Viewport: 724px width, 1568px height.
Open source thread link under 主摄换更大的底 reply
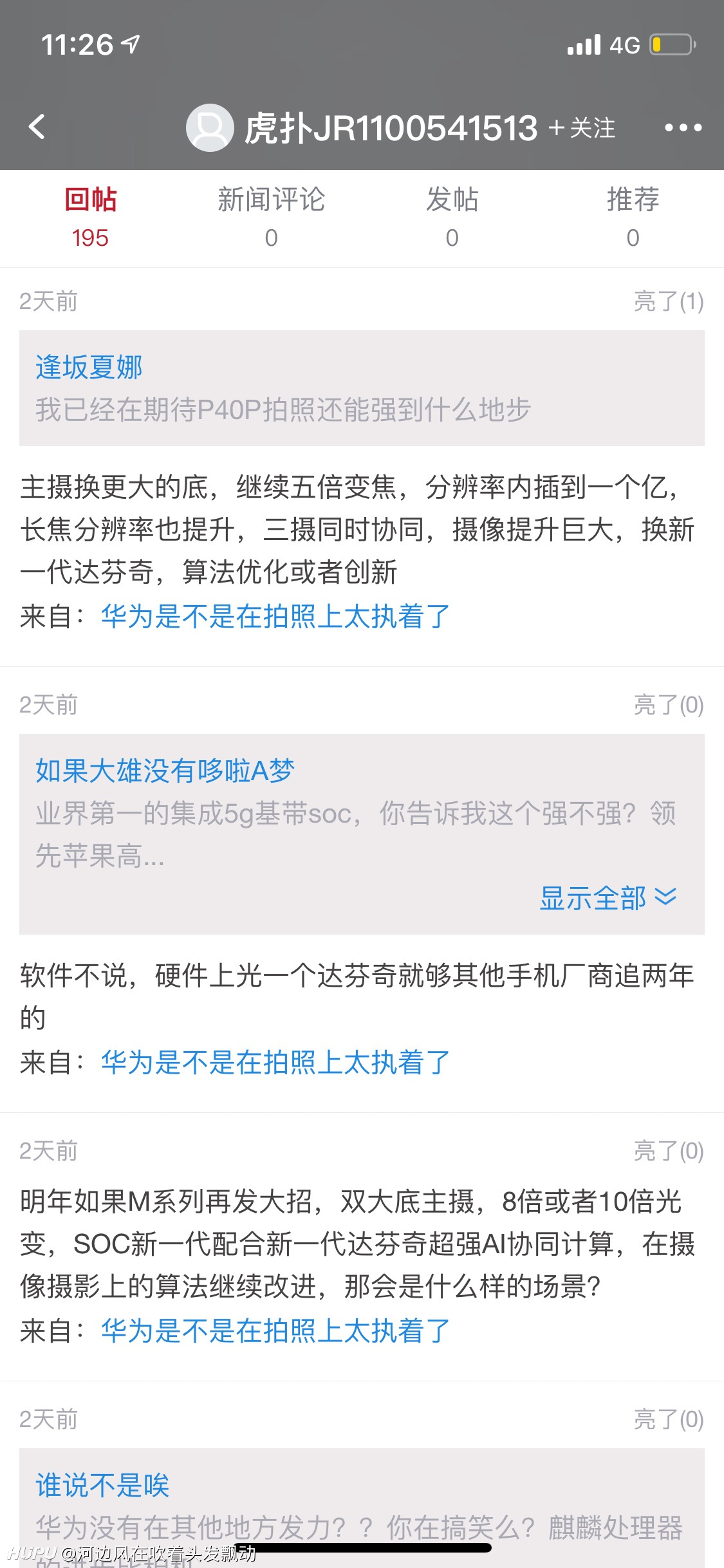[x=275, y=616]
